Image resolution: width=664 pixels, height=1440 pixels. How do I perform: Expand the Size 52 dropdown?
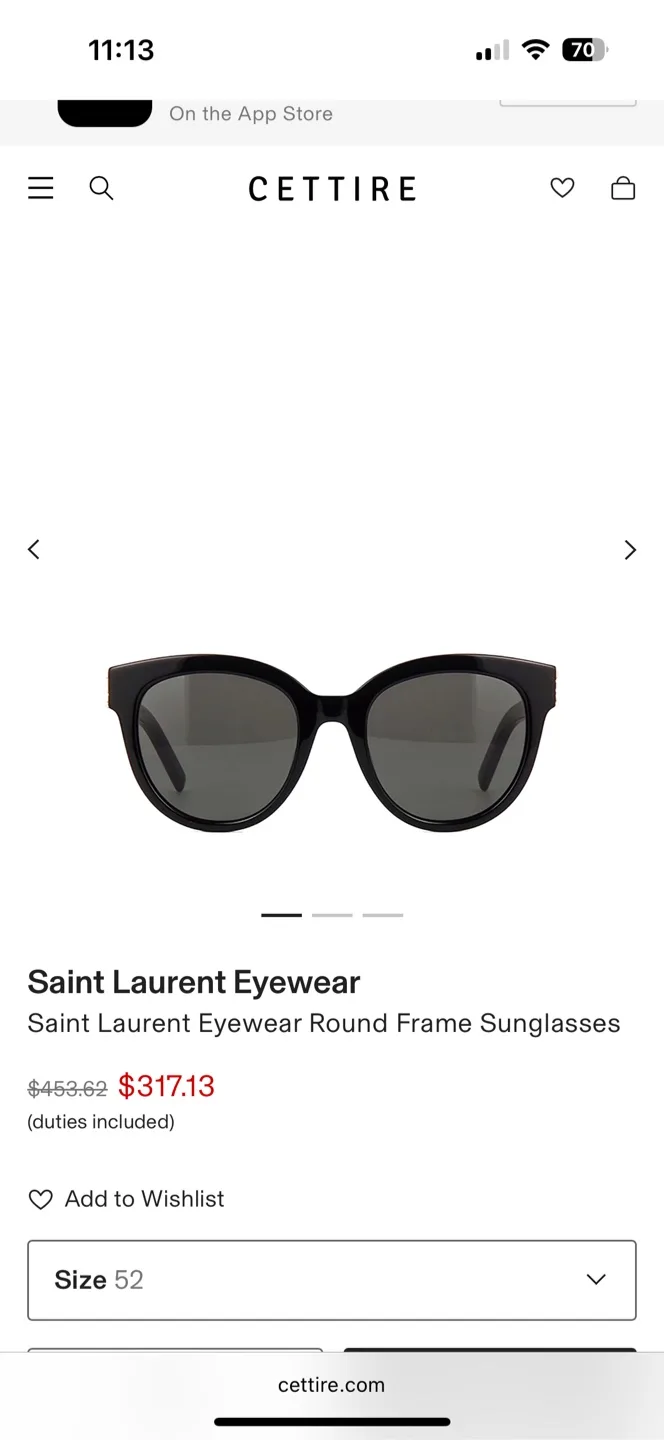click(x=332, y=1280)
